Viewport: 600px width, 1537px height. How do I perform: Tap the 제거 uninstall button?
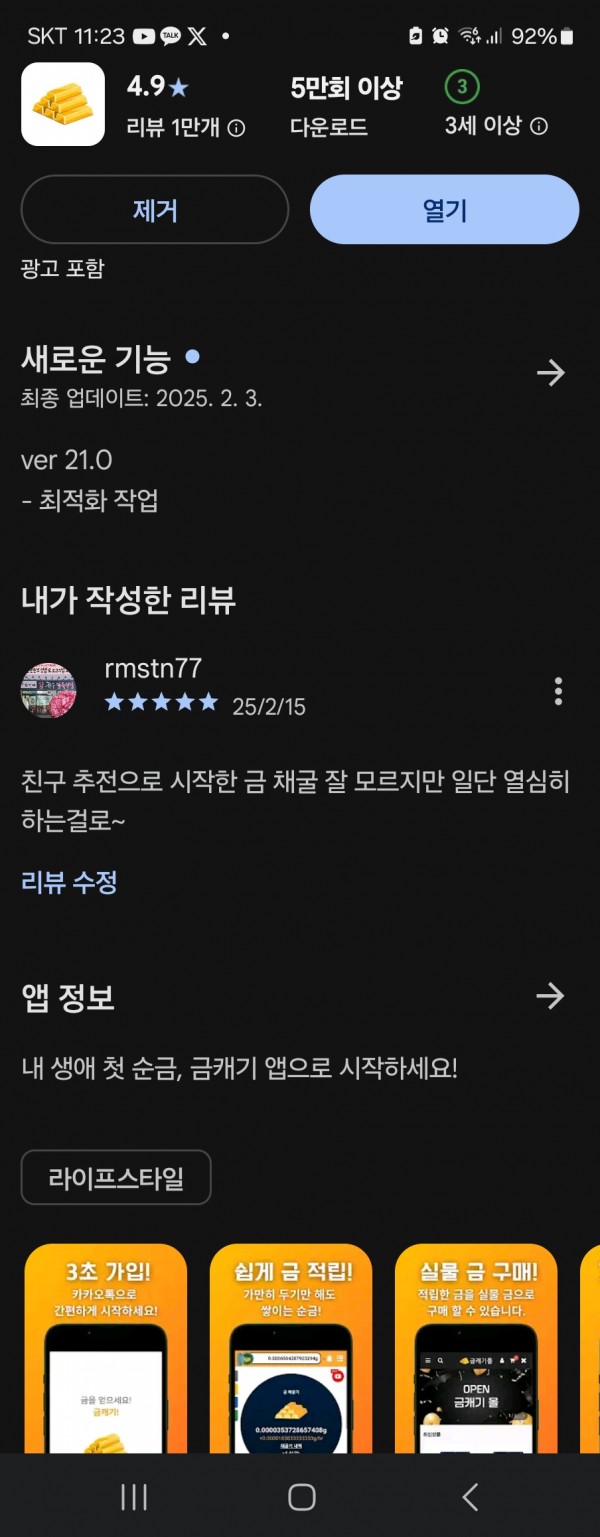[155, 210]
